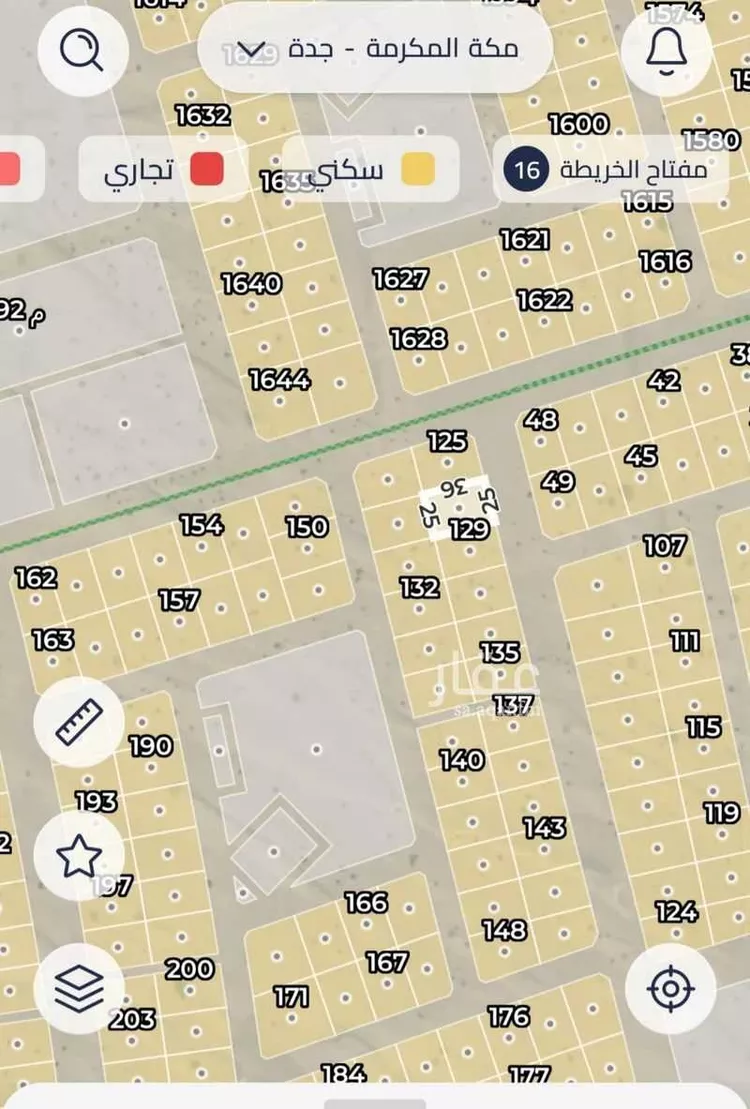Center map on my current location
Viewport: 750px width, 1109px height.
click(670, 989)
